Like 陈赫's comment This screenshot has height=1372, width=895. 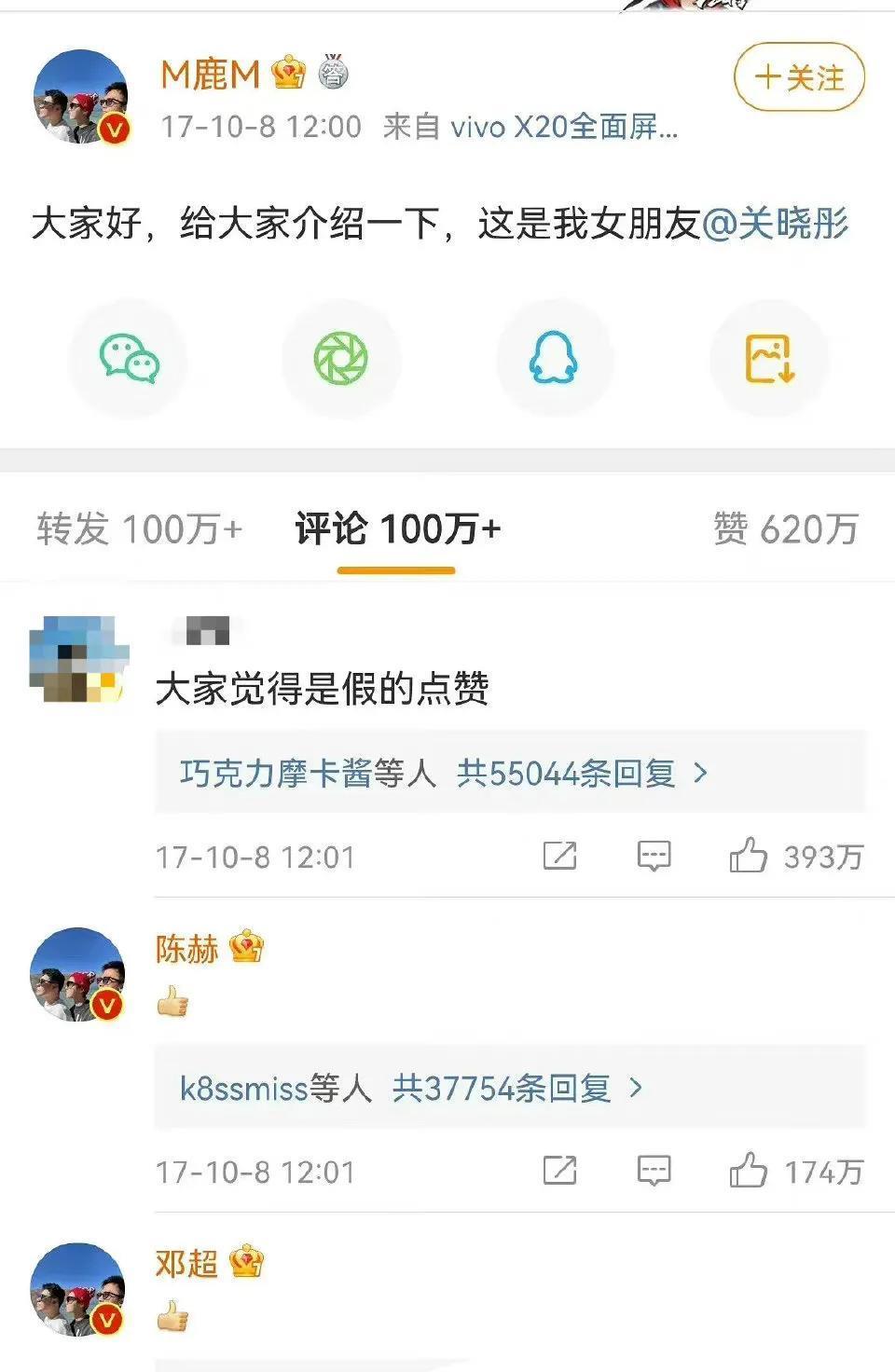tap(749, 1171)
